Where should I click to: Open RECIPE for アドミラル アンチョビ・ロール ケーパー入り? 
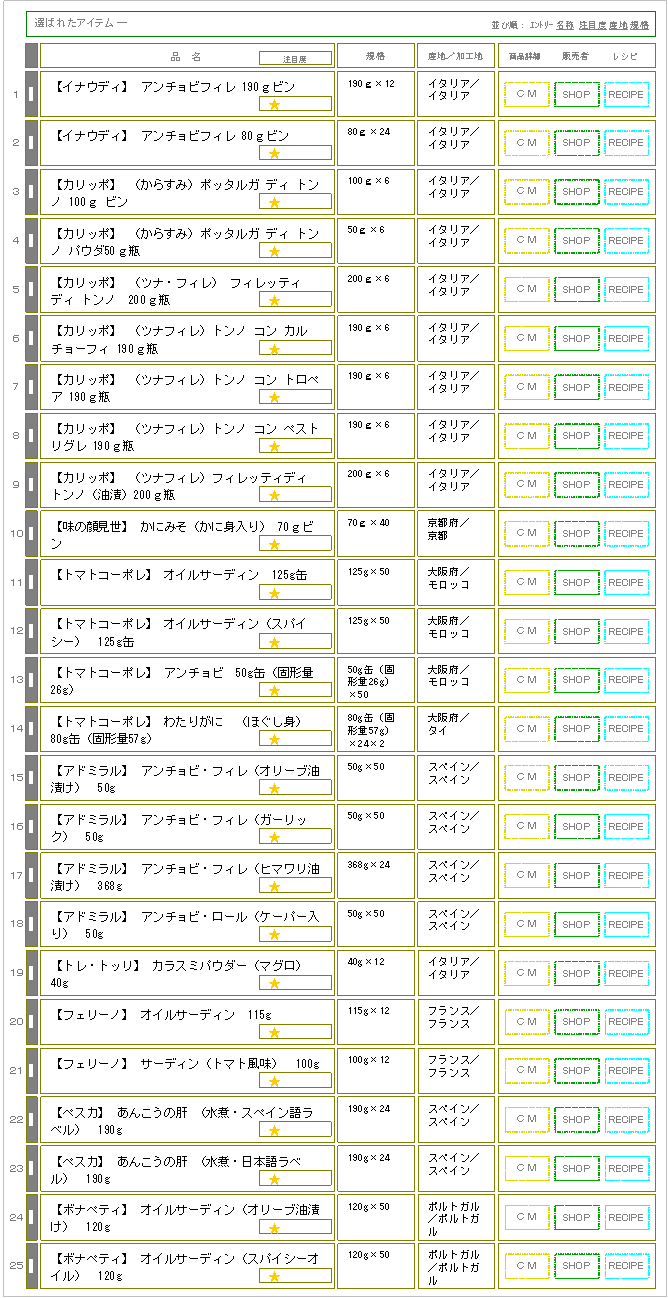(626, 924)
